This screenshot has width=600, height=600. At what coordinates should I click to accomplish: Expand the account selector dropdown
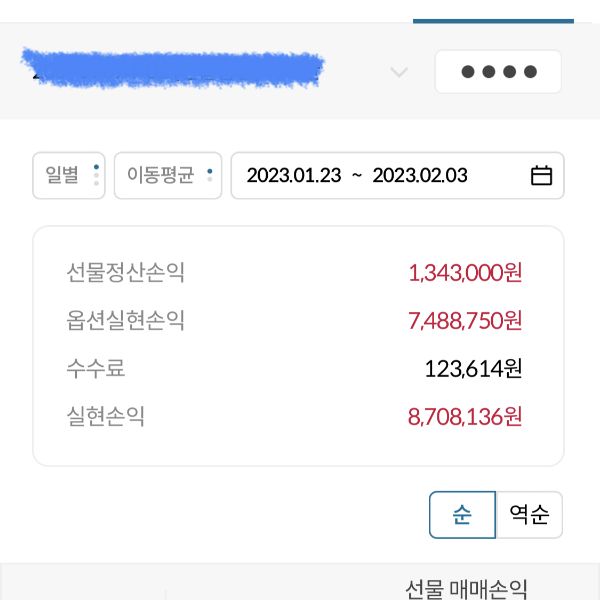399,72
